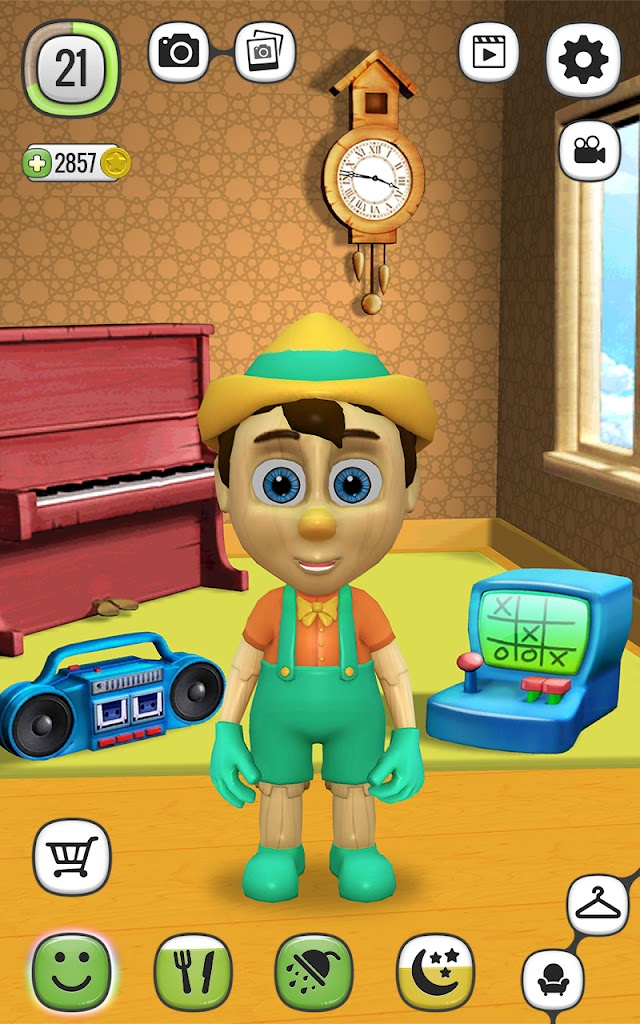Open the clothes hanger wardrobe
The height and width of the screenshot is (1024, 640).
tap(598, 904)
